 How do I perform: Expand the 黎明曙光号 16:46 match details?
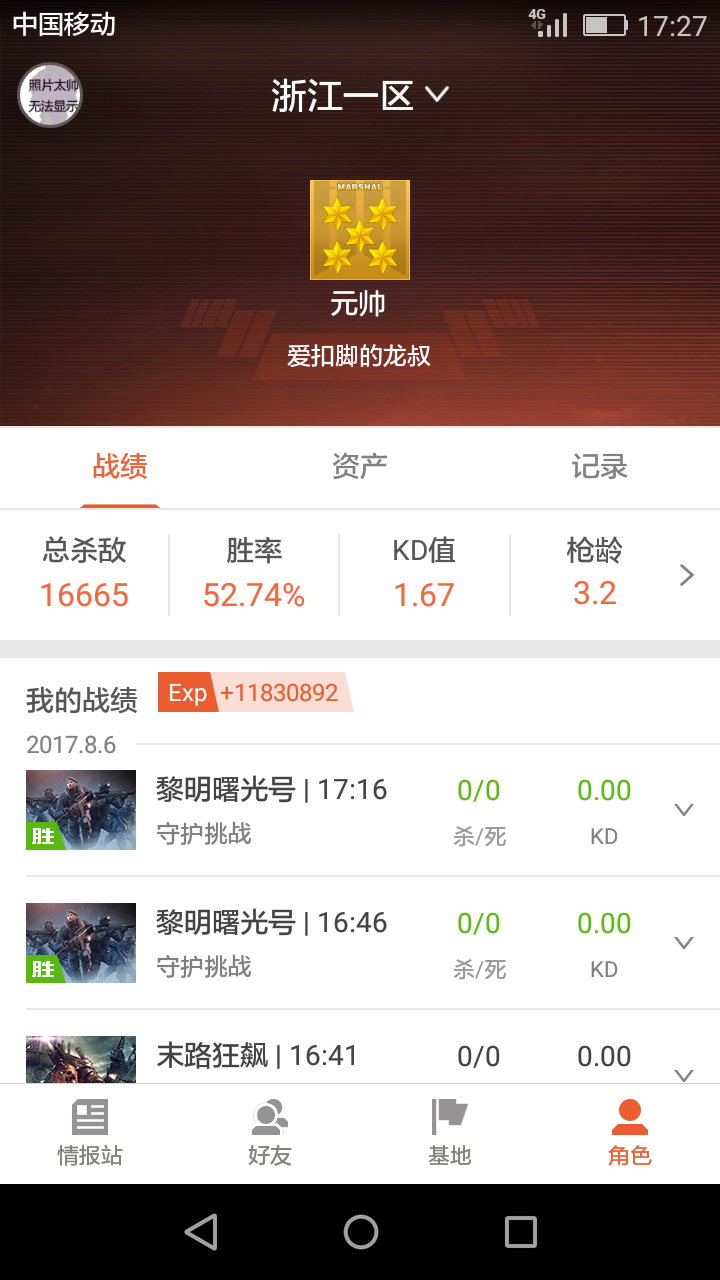(x=684, y=942)
